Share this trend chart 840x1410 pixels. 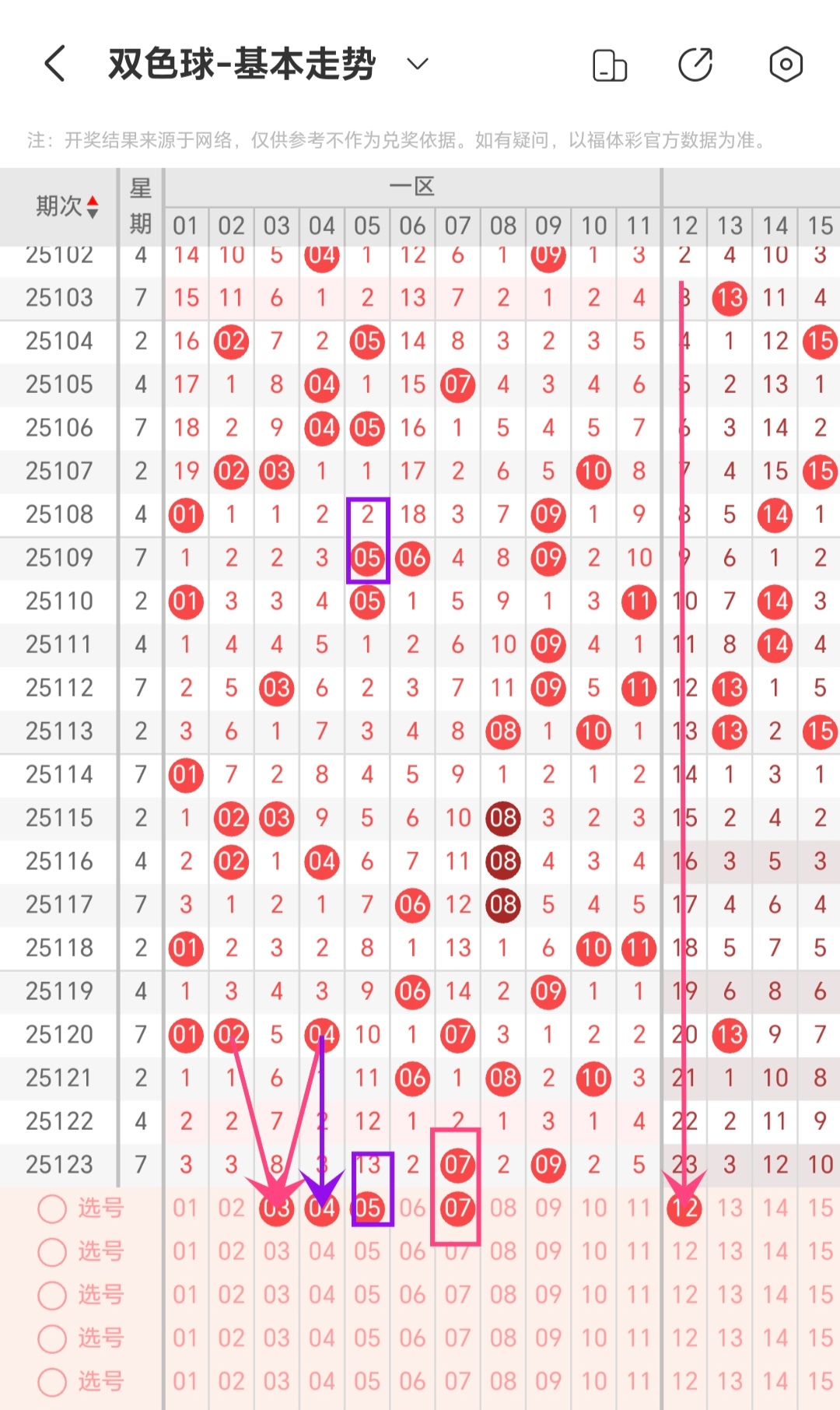pyautogui.click(x=695, y=65)
